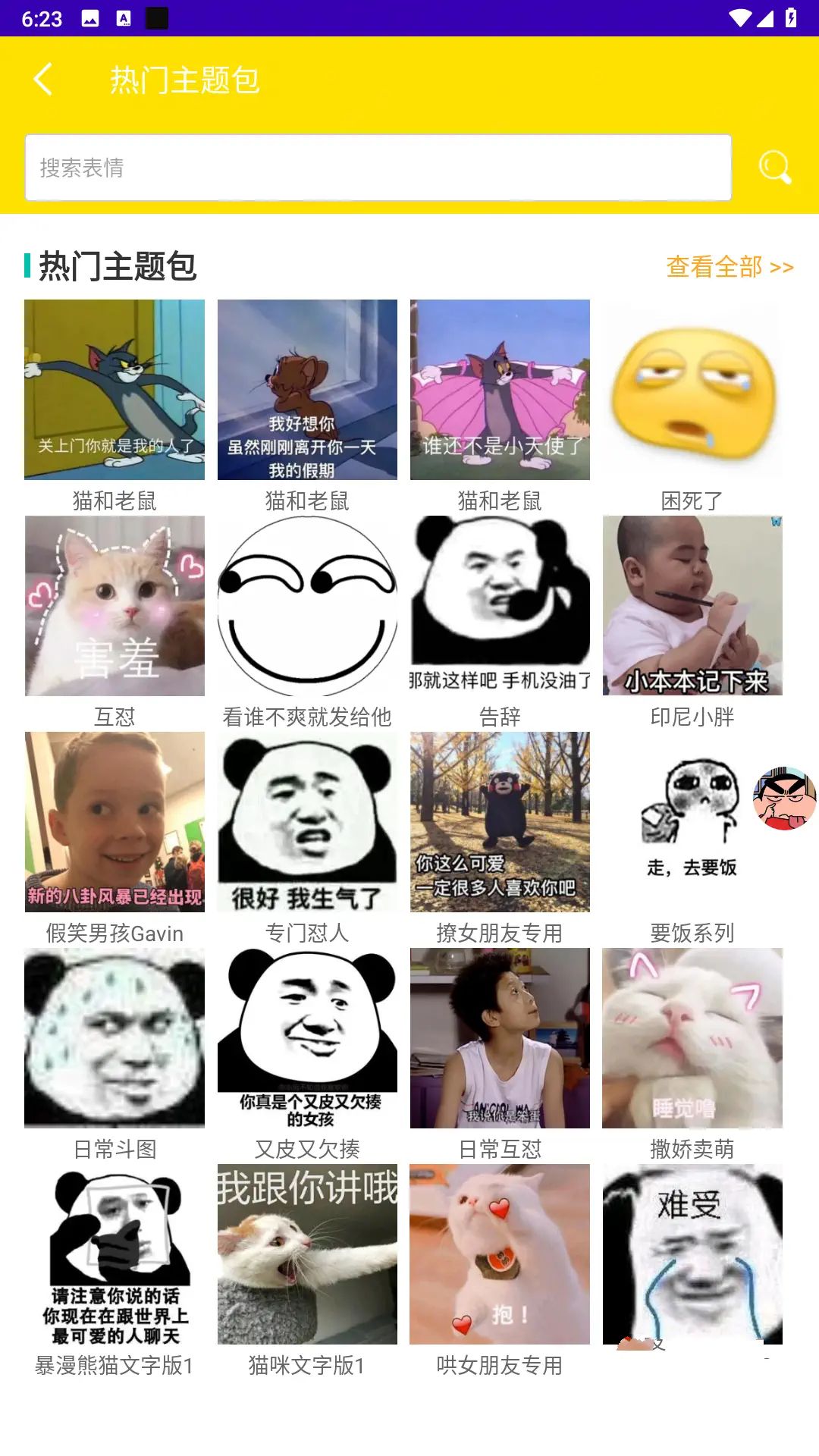Open the 假笑男孩Gavin pack
This screenshot has width=819, height=1456.
coord(115,822)
